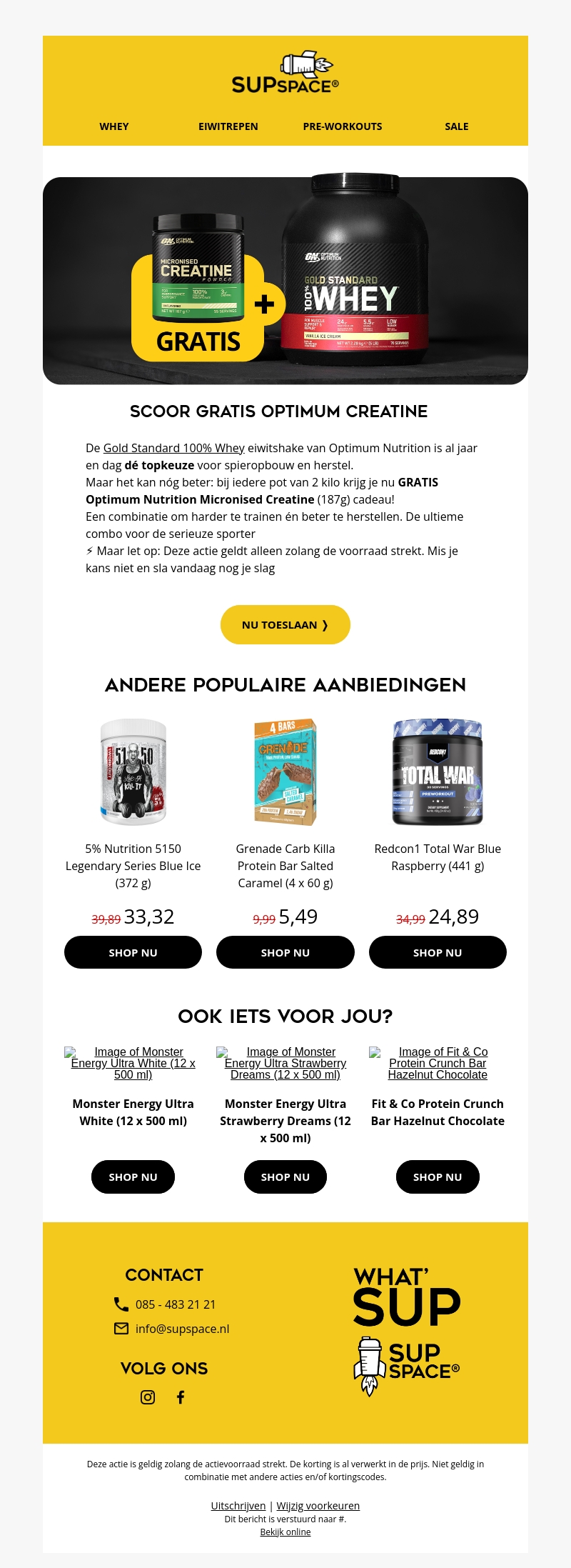Shop the Grenade Carb Killa bars

click(x=285, y=952)
